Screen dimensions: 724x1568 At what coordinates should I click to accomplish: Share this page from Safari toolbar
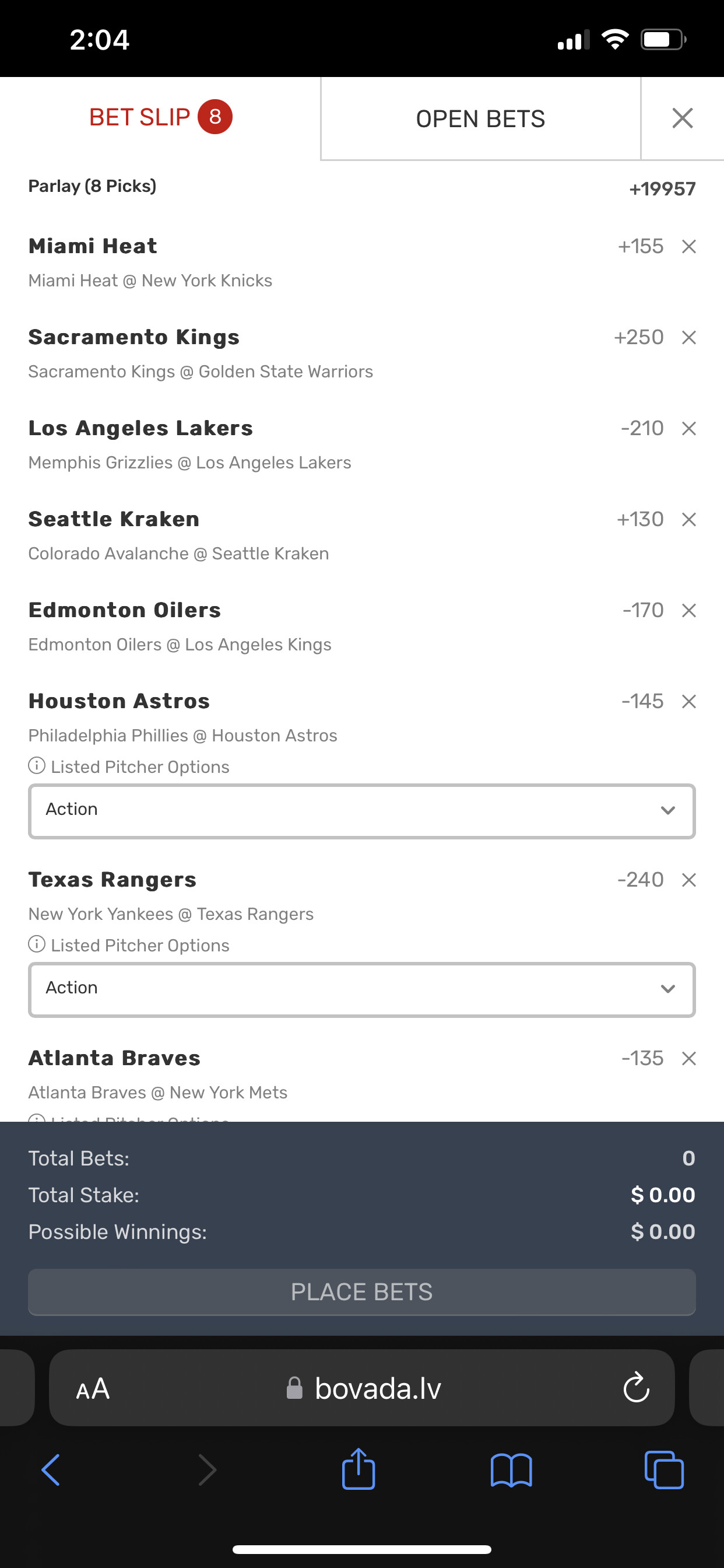tap(359, 1469)
